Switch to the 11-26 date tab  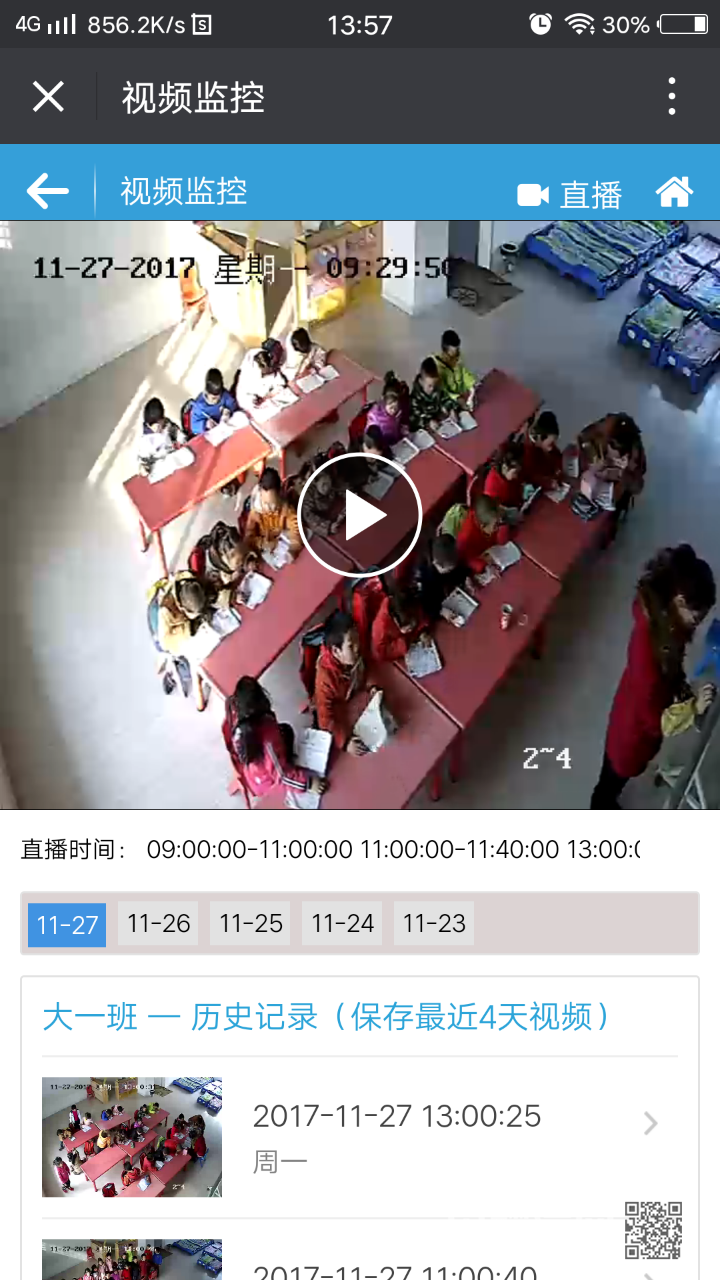tap(158, 924)
